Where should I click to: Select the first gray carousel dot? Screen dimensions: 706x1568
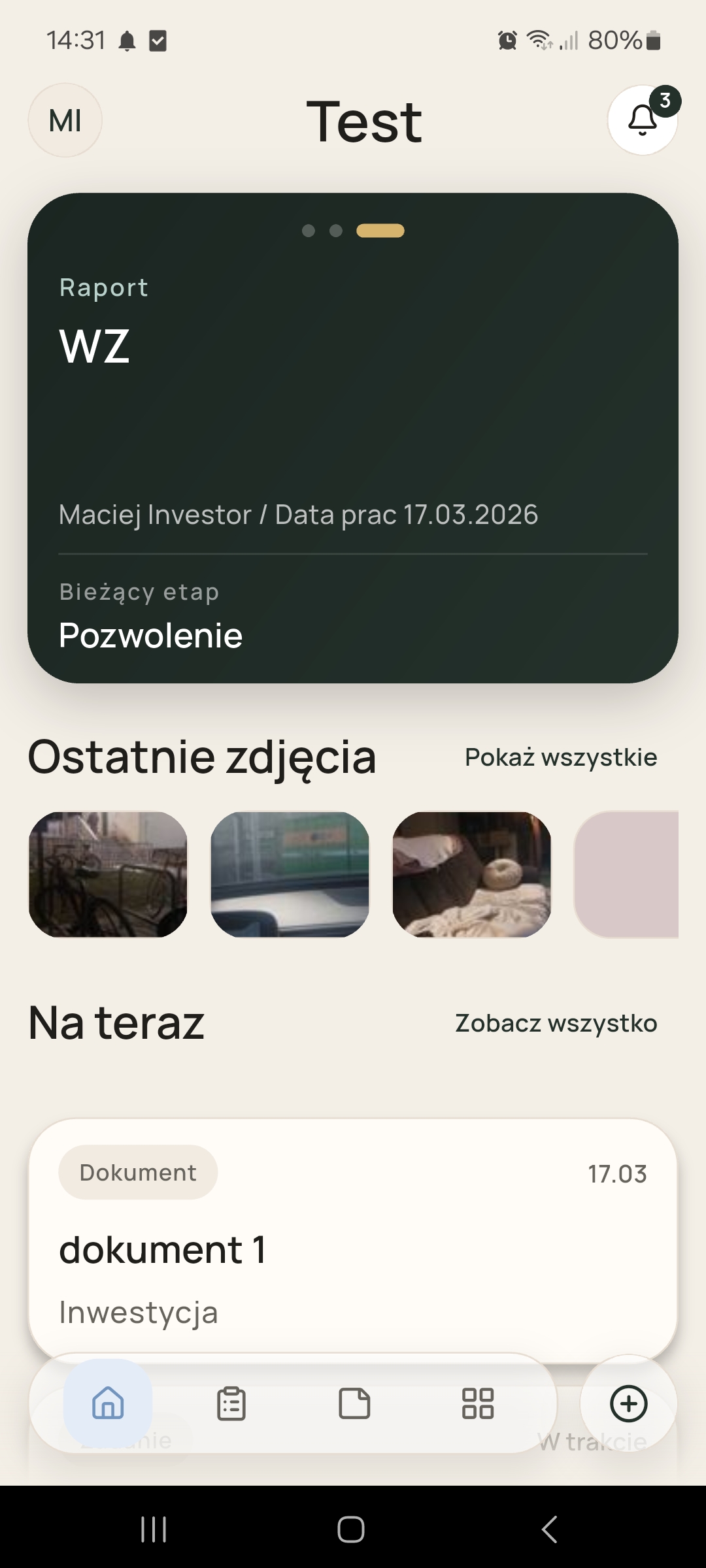308,231
